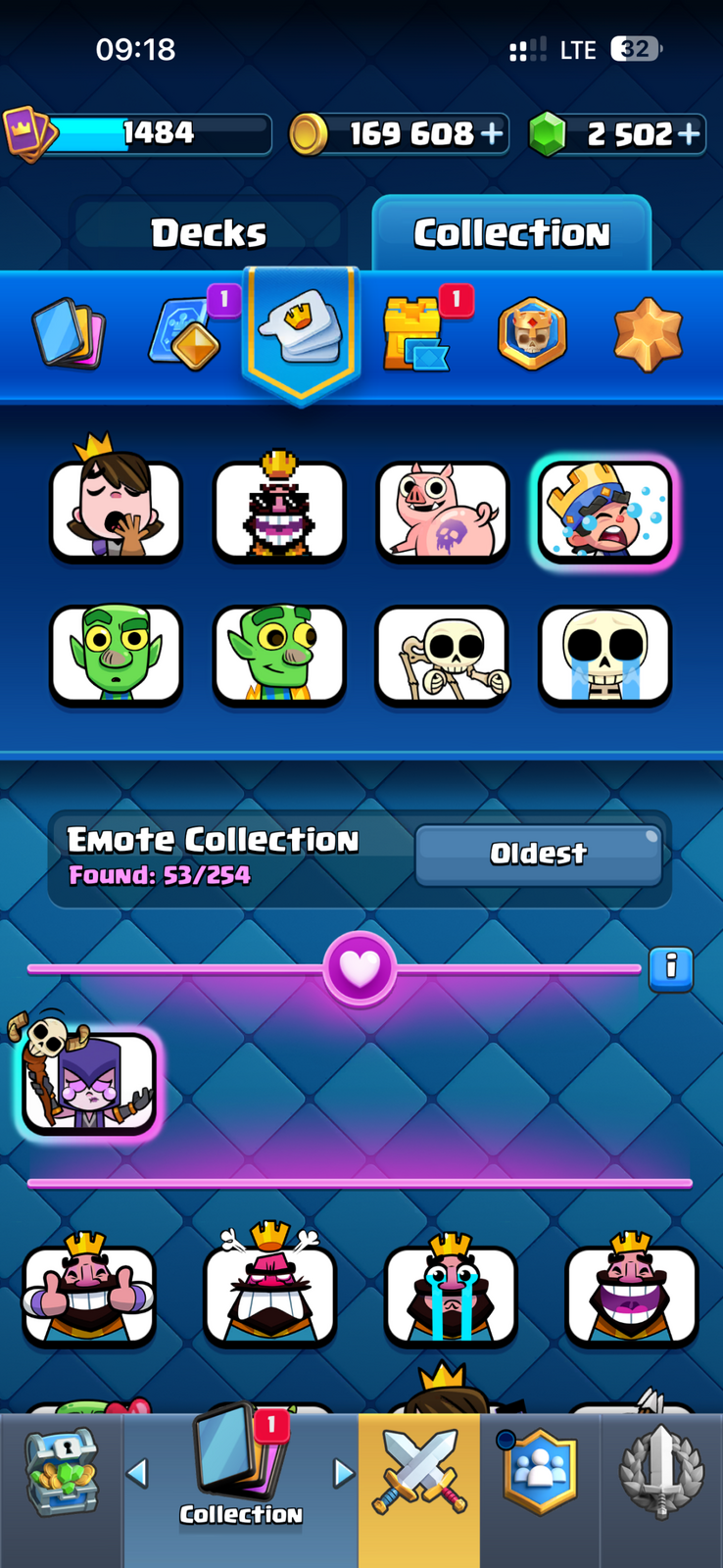Open the Collection tab
Image resolution: width=723 pixels, height=1568 pixels.
pyautogui.click(x=511, y=233)
